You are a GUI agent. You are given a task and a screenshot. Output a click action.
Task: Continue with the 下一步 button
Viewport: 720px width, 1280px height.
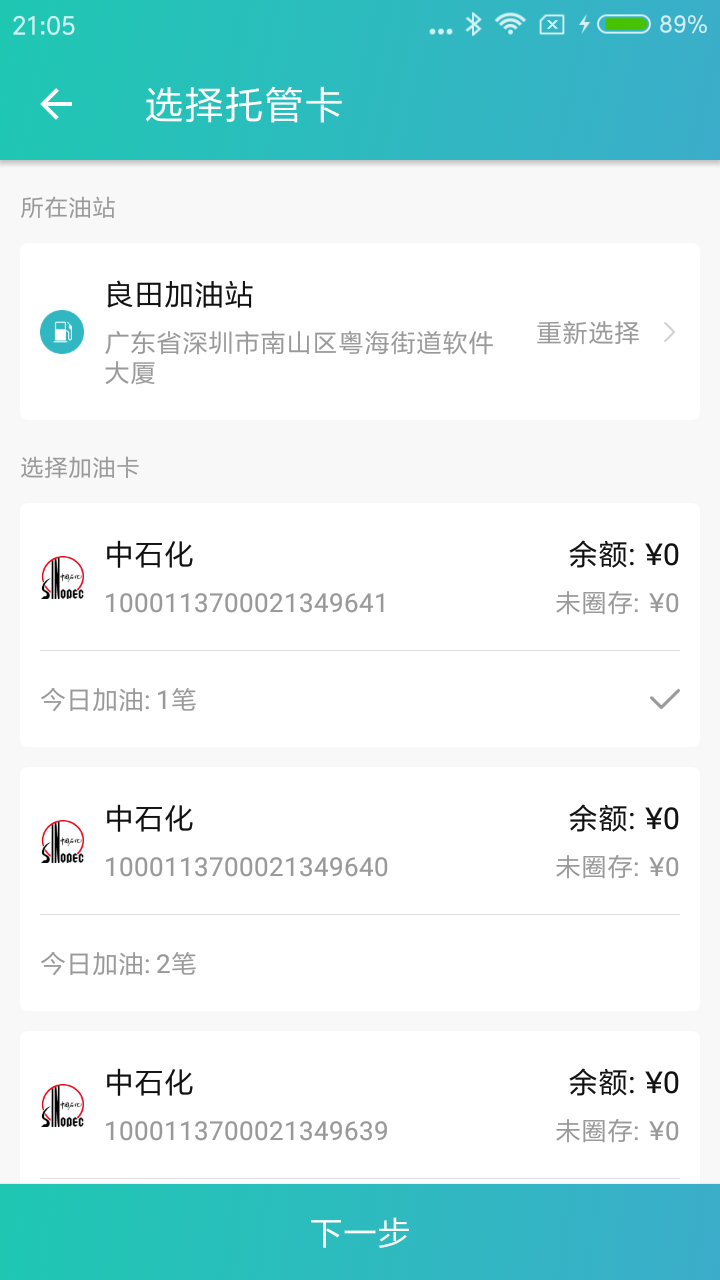click(x=360, y=1232)
